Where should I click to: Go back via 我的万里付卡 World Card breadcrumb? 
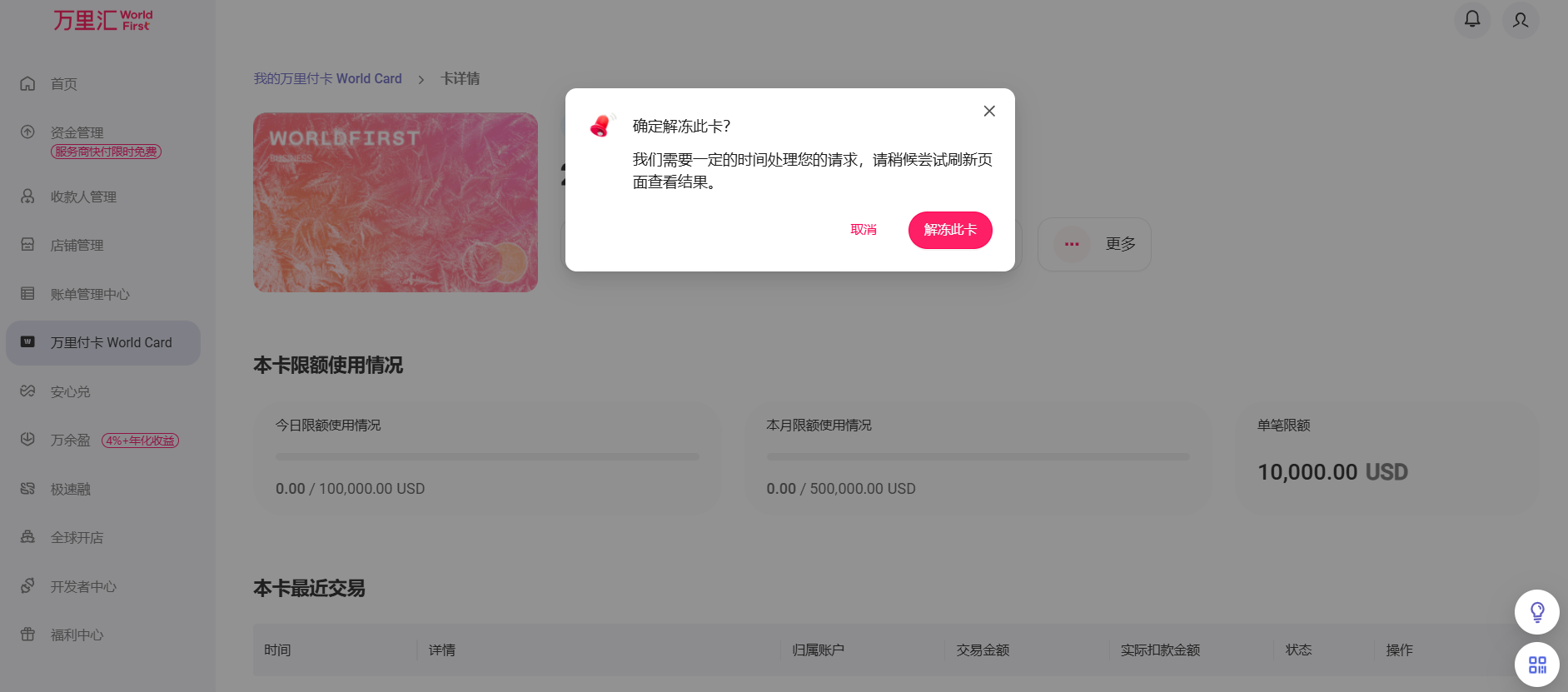327,78
